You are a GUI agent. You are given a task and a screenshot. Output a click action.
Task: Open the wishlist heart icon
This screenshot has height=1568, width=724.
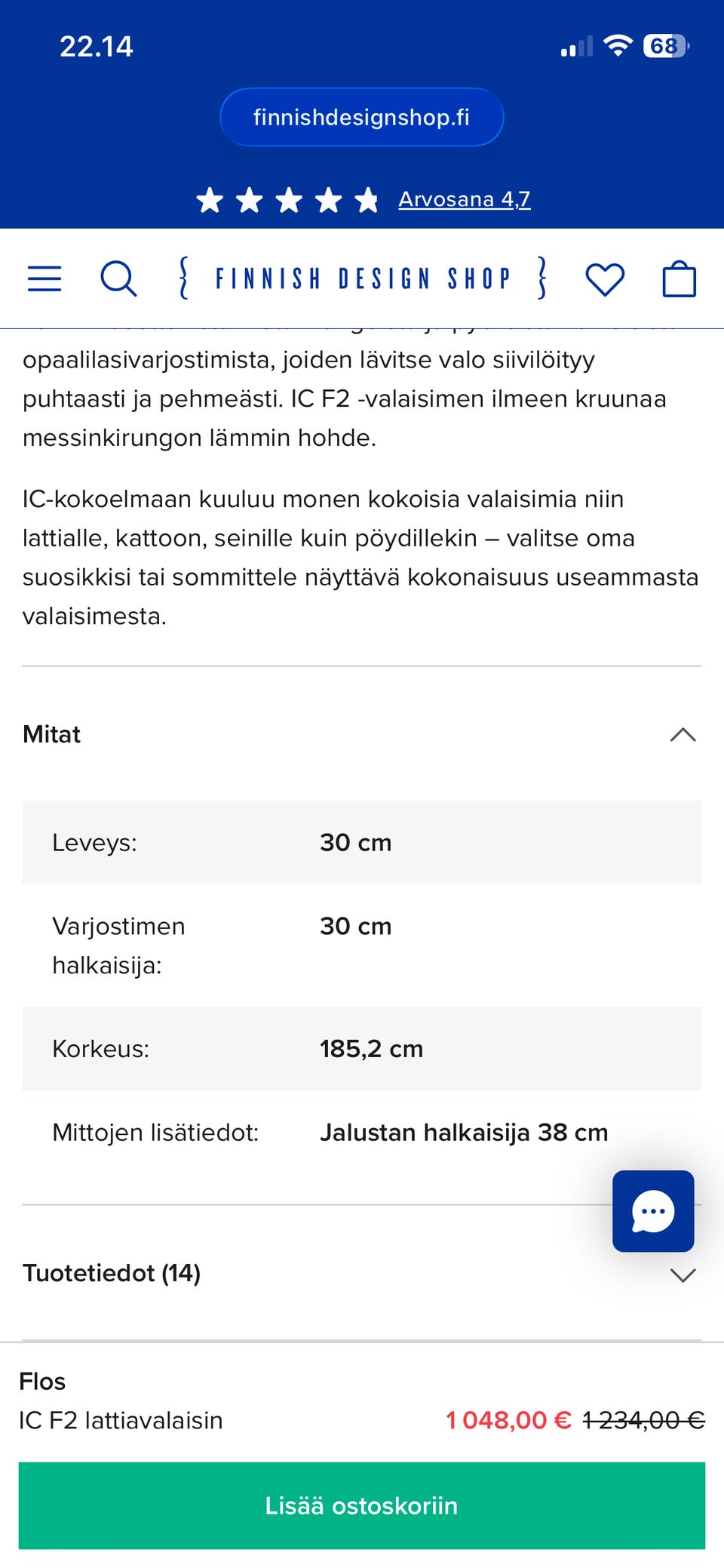pos(605,278)
